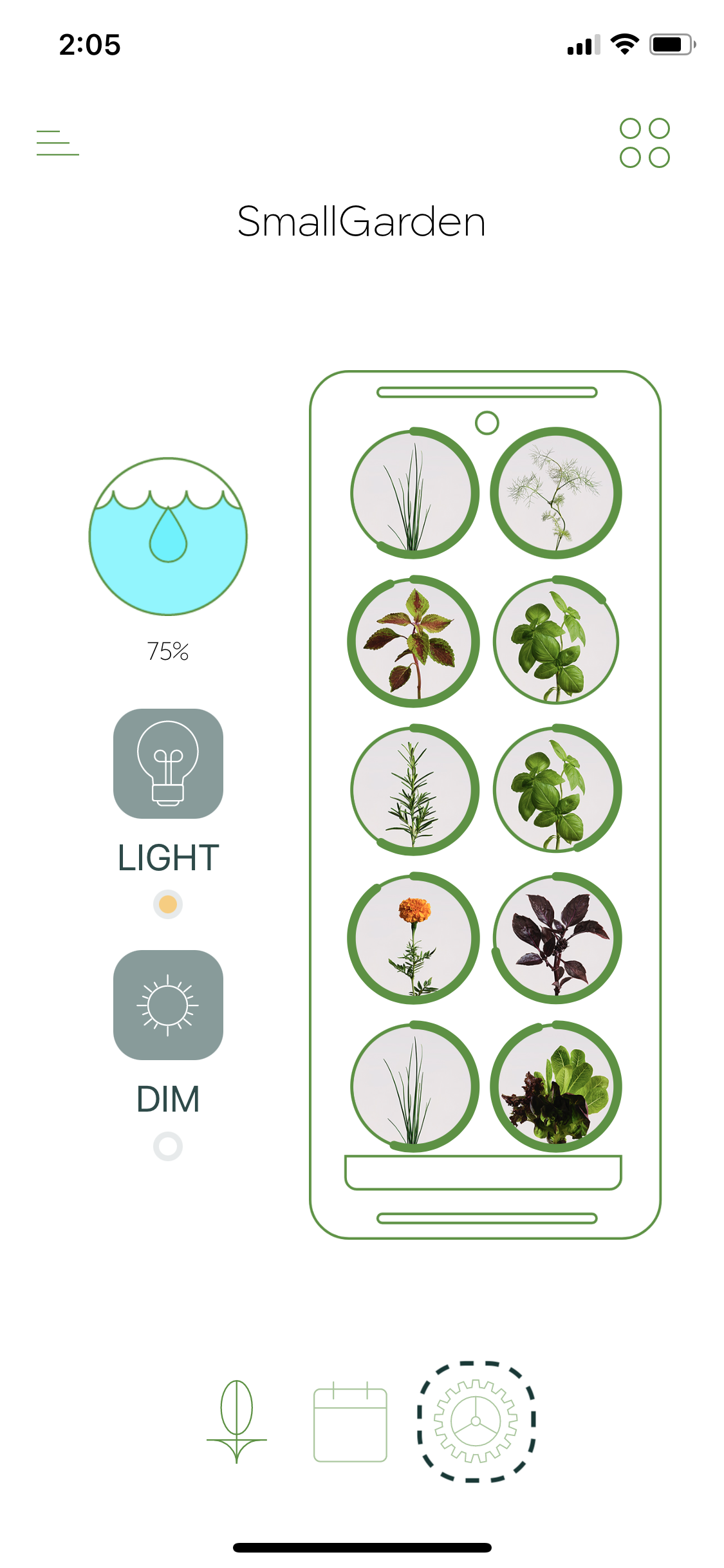Open the water level indicator

tap(168, 536)
